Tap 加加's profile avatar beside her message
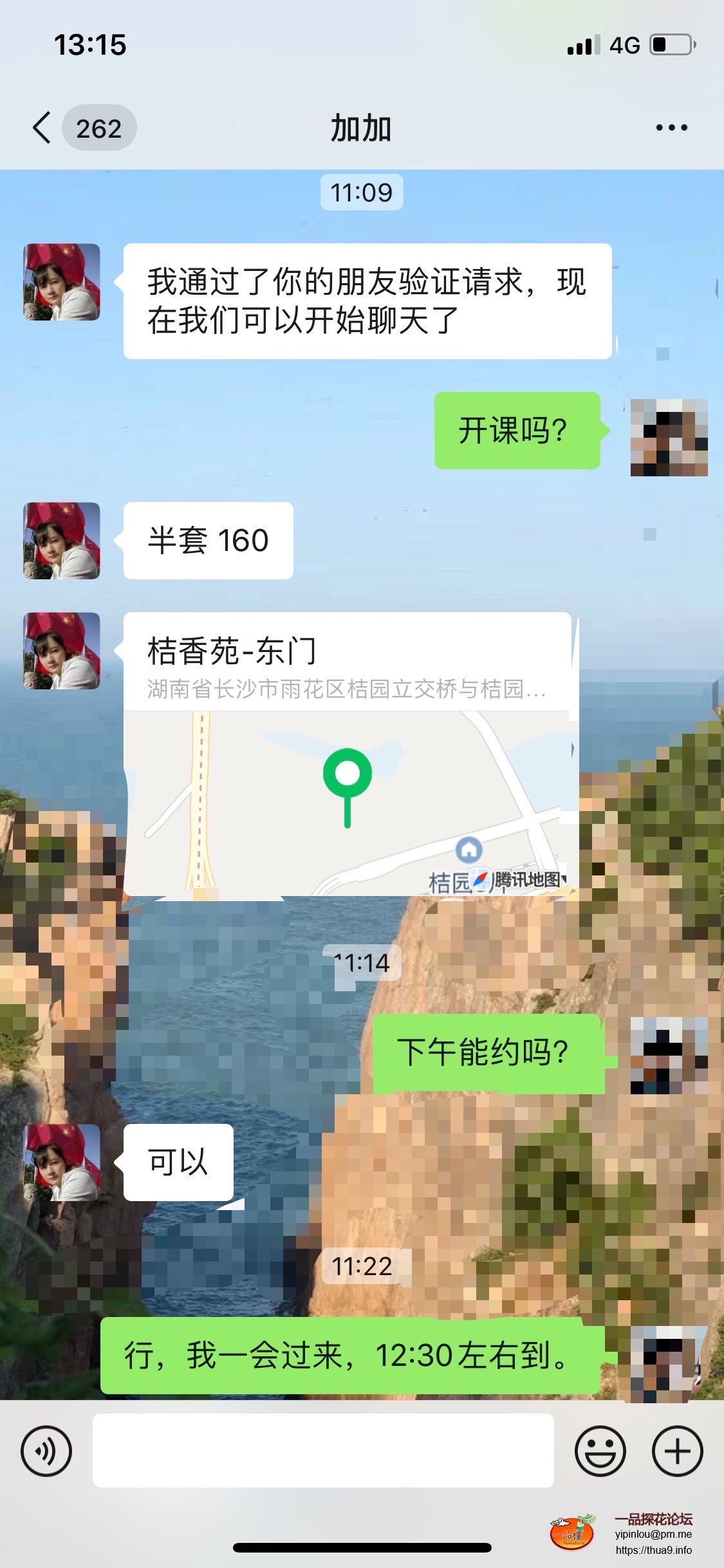Image resolution: width=724 pixels, height=1568 pixels. (x=61, y=283)
